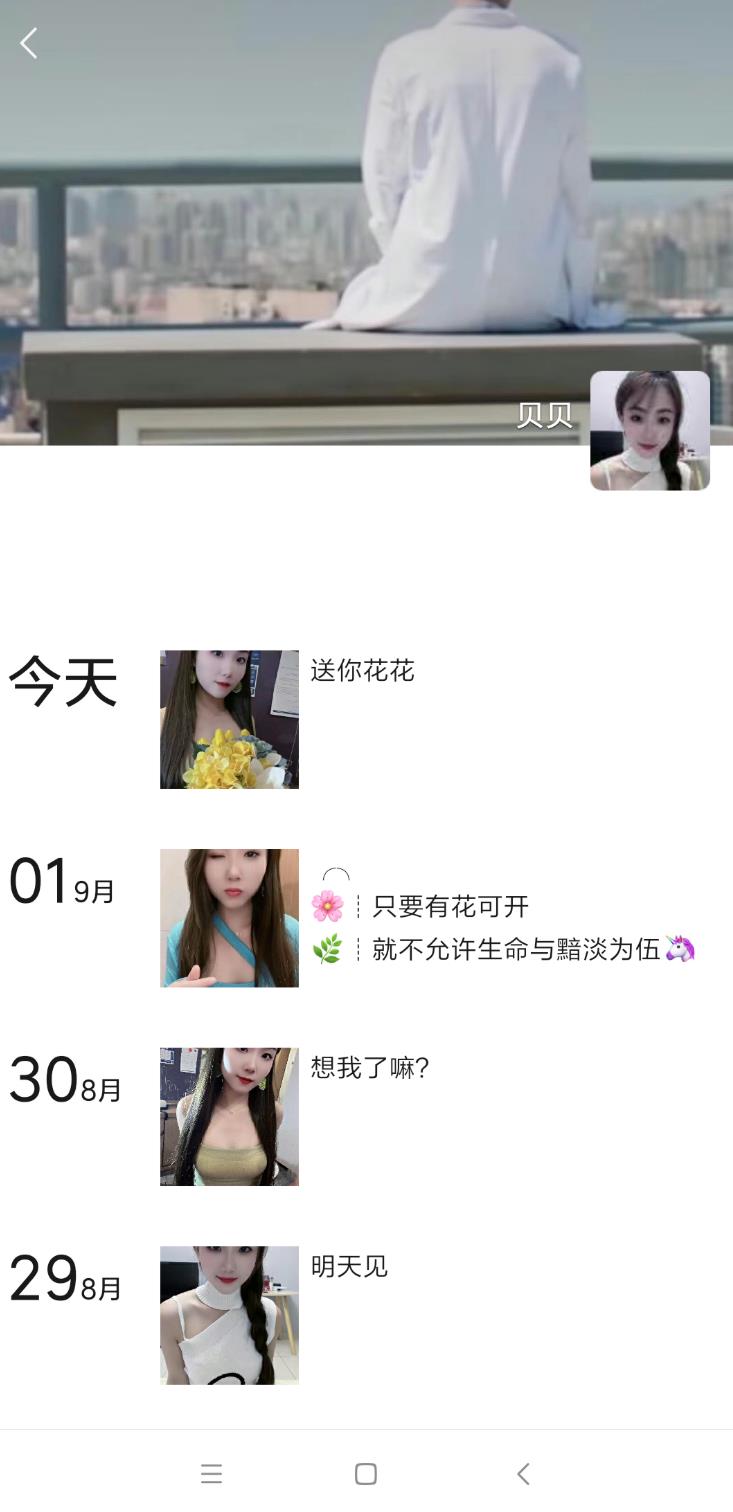This screenshot has width=733, height=1512.
Task: Open 贝贝's profile avatar
Action: 649,431
